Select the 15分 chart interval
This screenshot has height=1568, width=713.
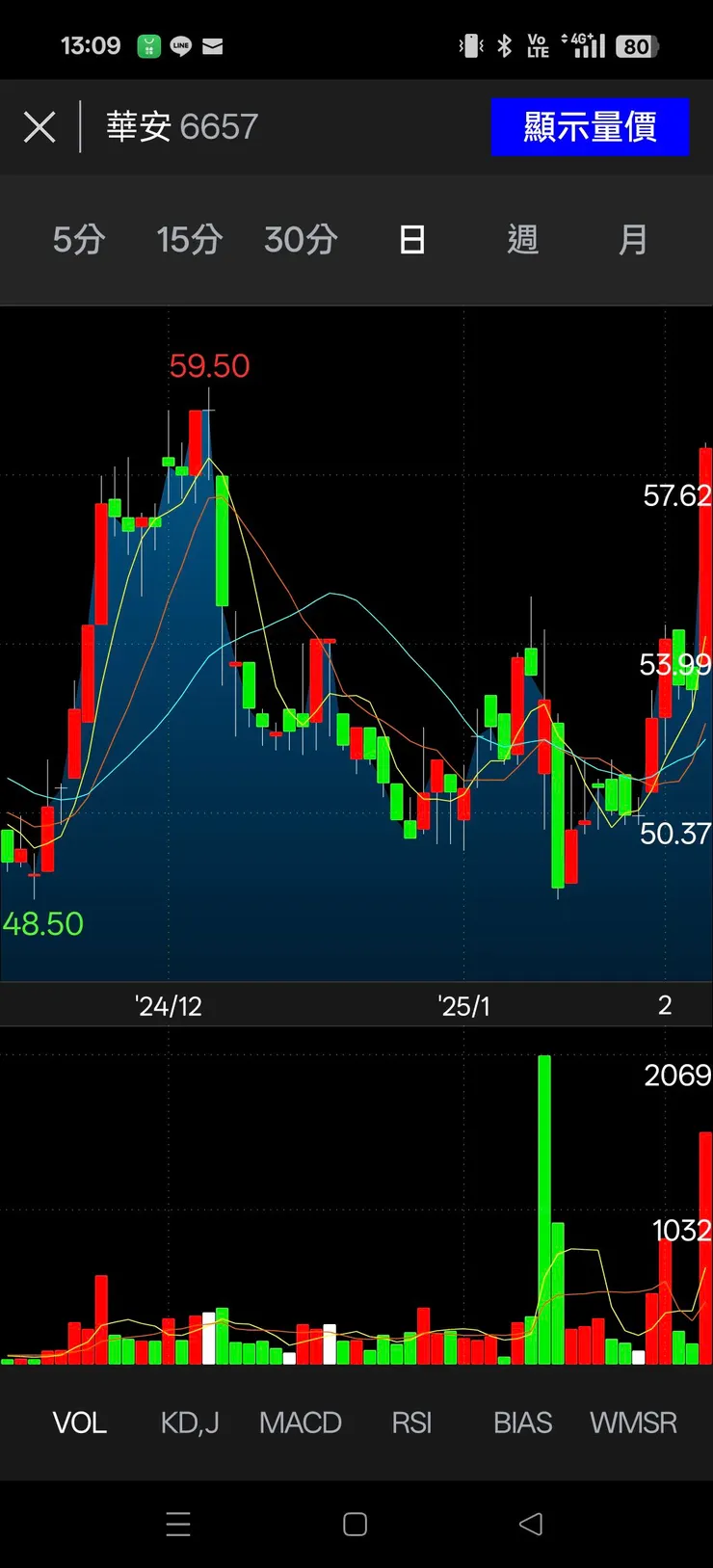(x=190, y=239)
